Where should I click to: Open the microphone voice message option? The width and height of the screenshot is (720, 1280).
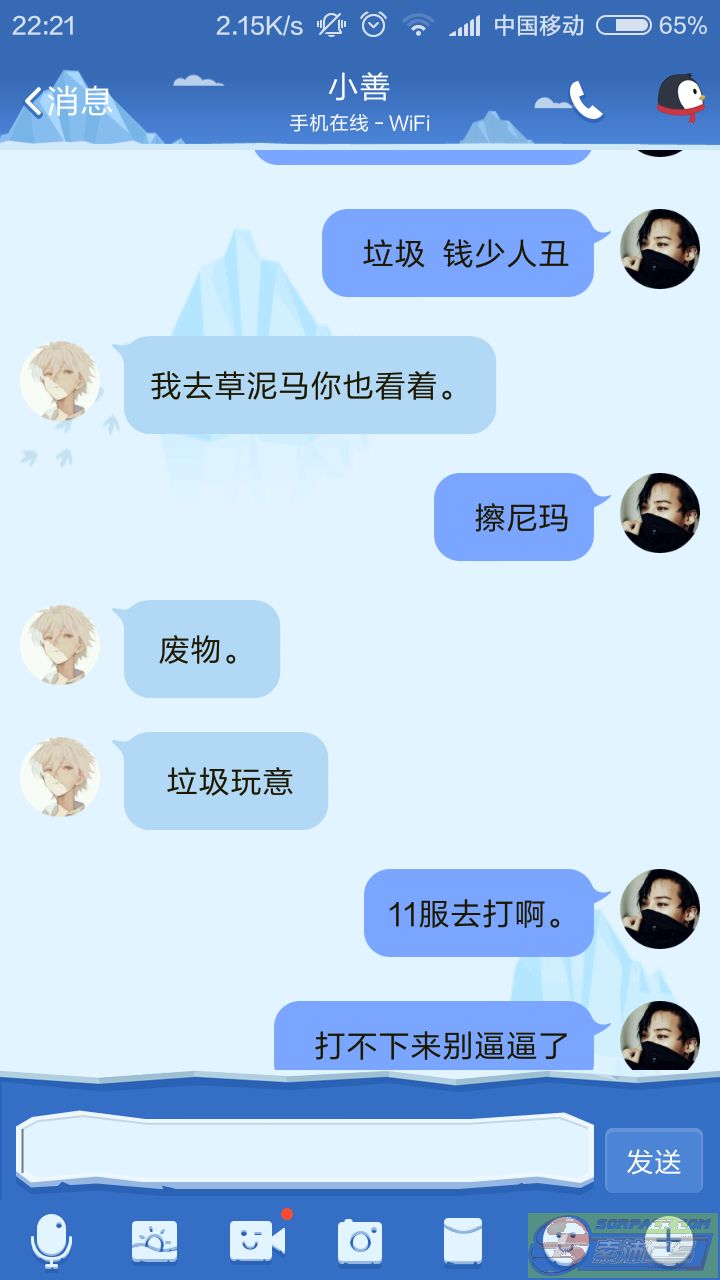click(51, 1242)
